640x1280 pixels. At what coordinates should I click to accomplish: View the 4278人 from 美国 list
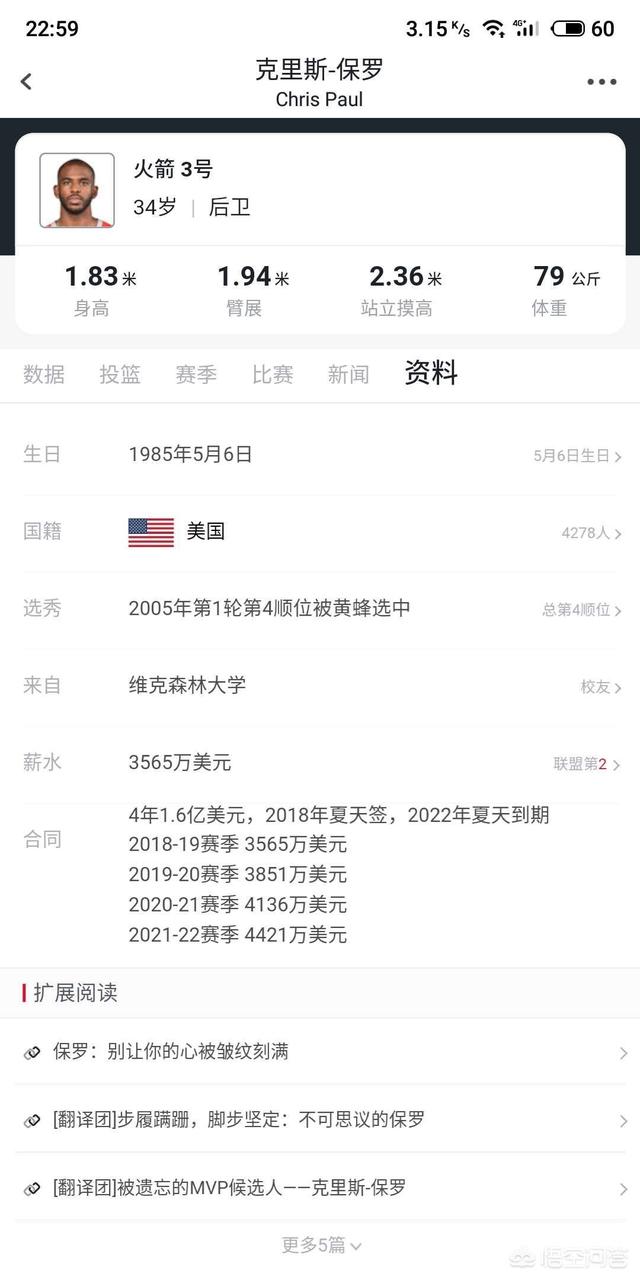coord(591,533)
